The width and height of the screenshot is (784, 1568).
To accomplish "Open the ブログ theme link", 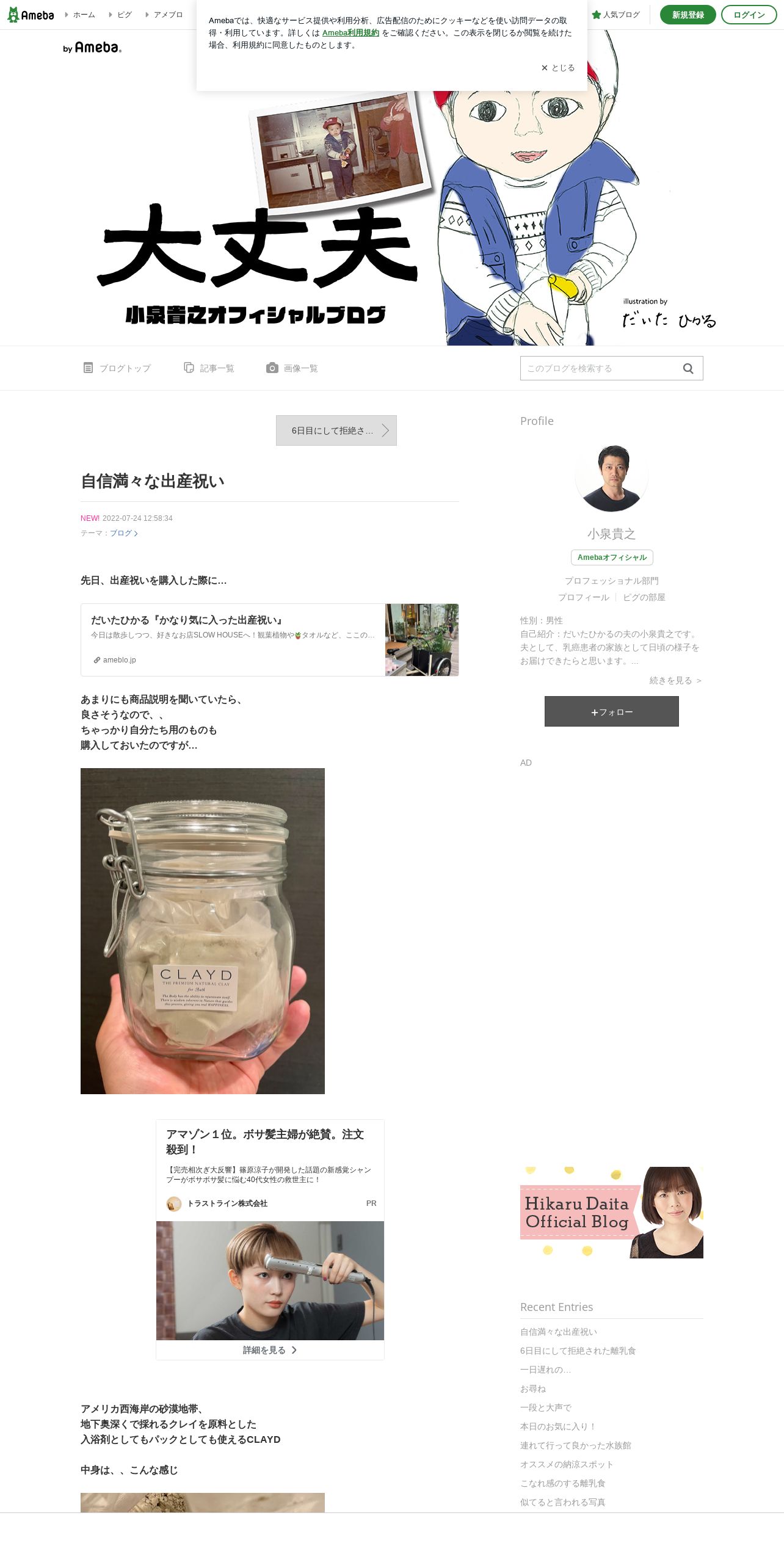I will (124, 533).
